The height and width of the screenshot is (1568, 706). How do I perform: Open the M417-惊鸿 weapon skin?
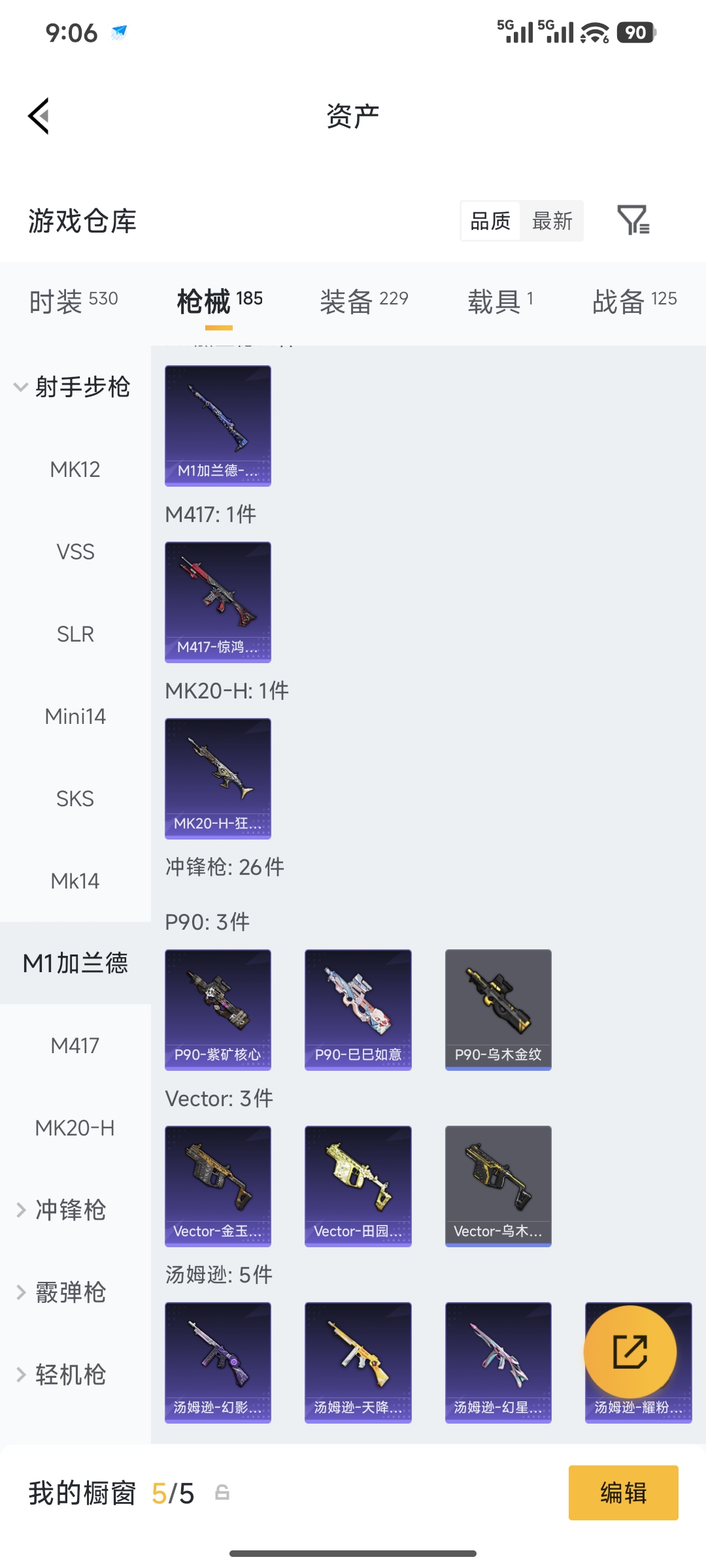pos(218,602)
